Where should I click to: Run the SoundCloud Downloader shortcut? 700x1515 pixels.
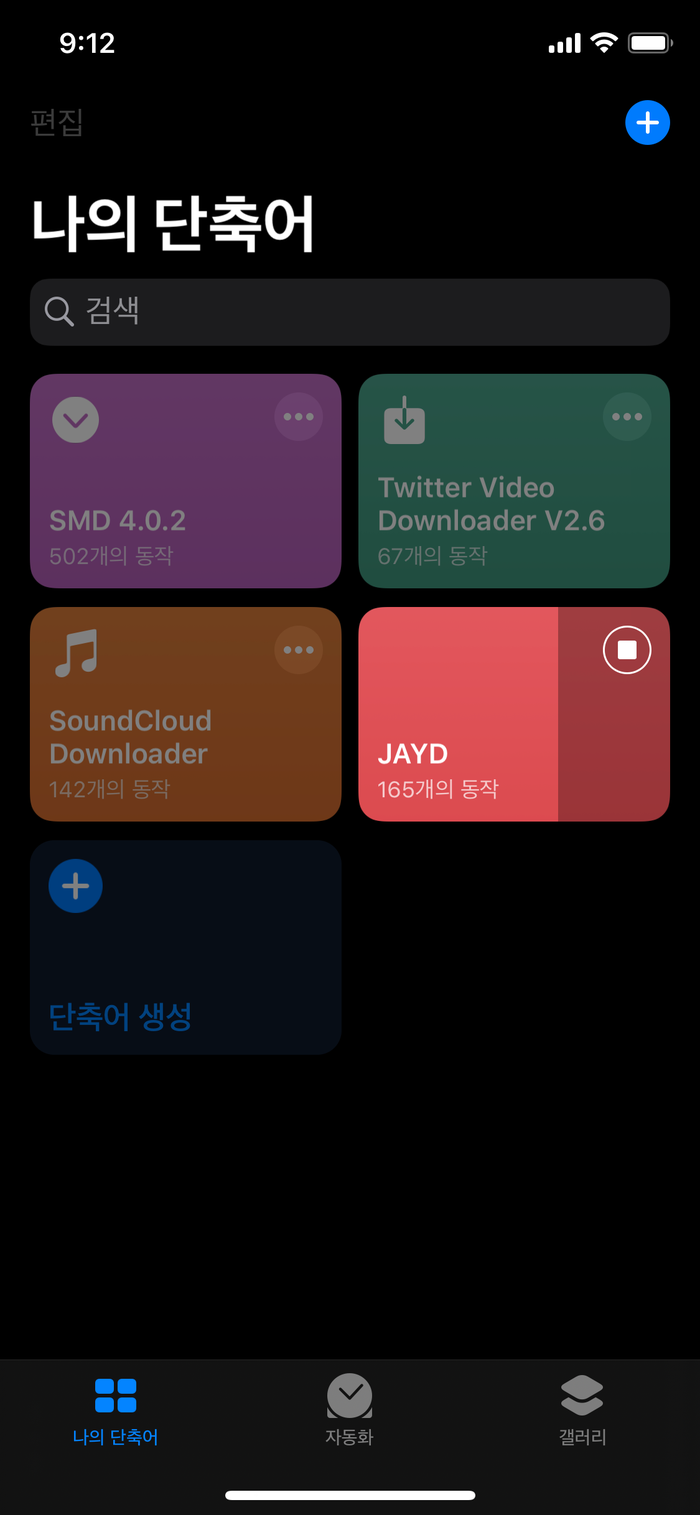pyautogui.click(x=186, y=714)
